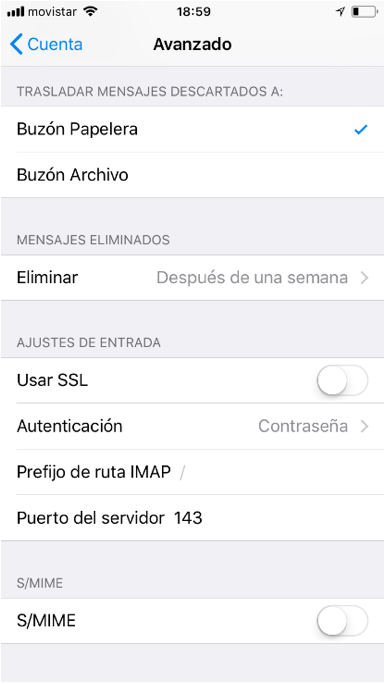Viewport: 384px width, 684px height.
Task: Go back to Cuenta
Action: [x=46, y=44]
